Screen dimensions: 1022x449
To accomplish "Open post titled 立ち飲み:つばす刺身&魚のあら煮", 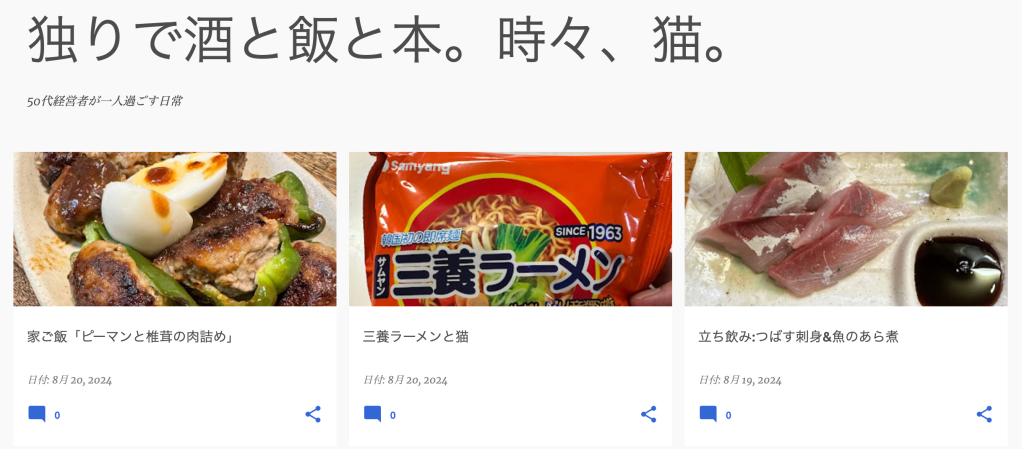I will (798, 337).
